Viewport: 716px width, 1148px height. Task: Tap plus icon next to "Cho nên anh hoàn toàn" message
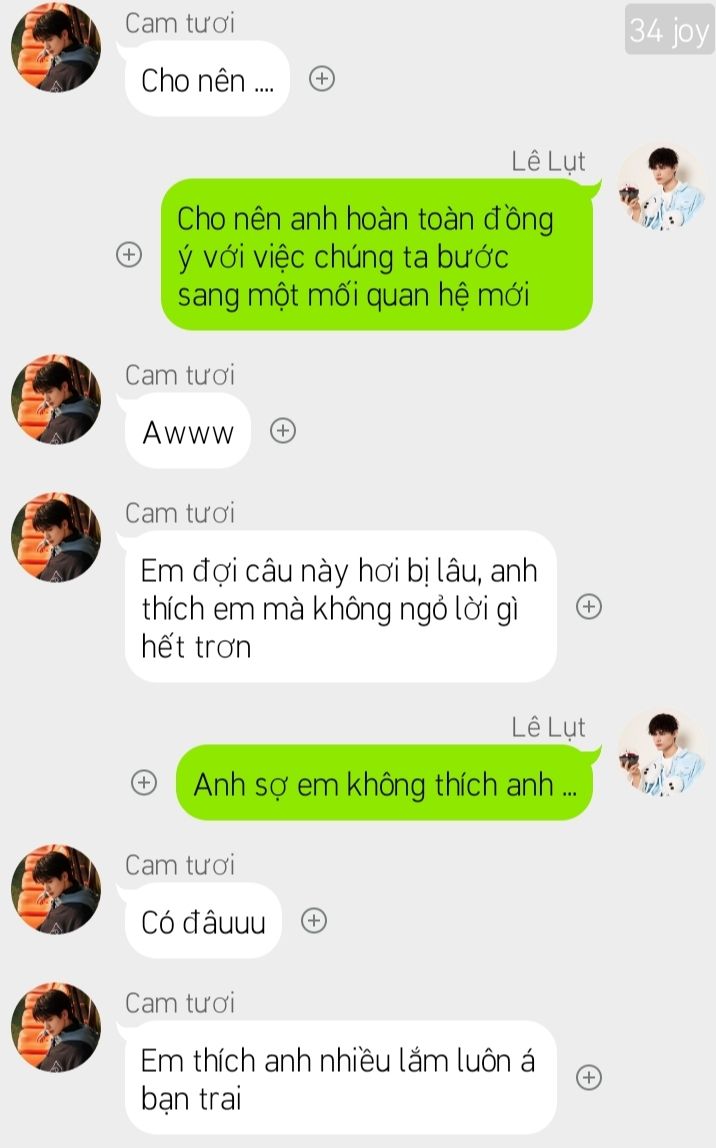129,255
